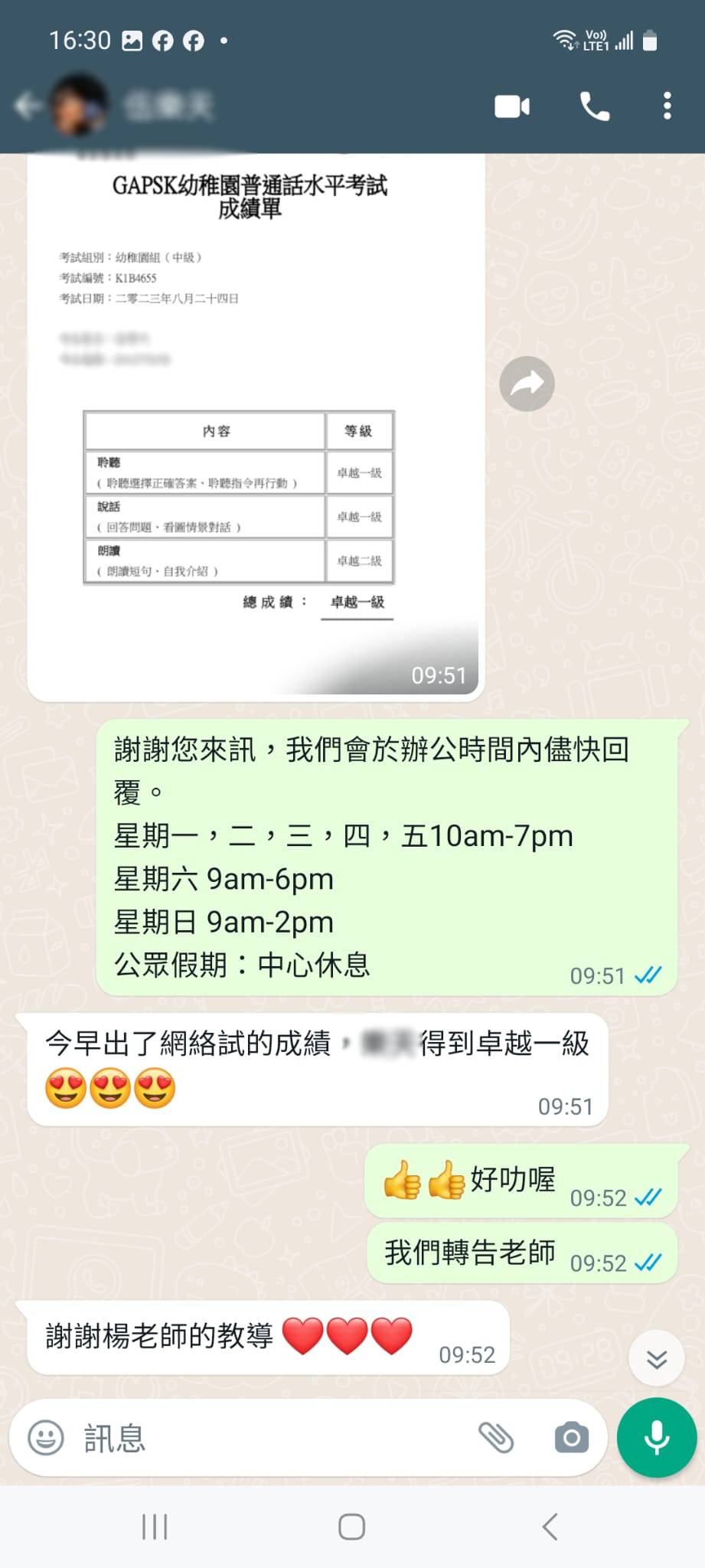
Task: Attach a file with the paperclip
Action: [x=496, y=1438]
